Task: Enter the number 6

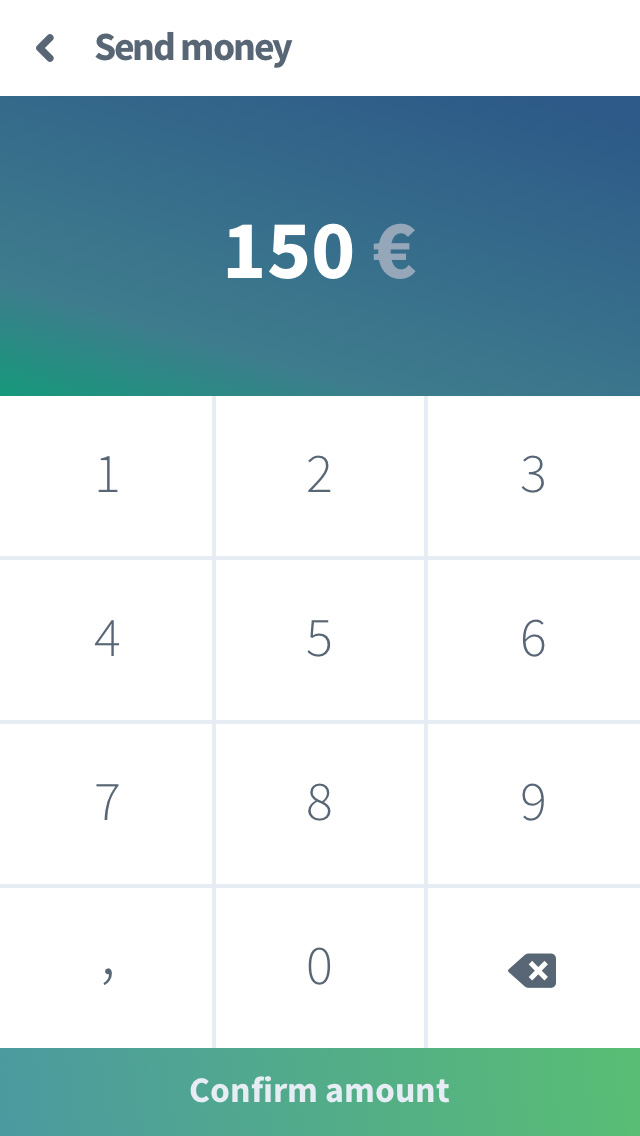Action: tap(533, 639)
